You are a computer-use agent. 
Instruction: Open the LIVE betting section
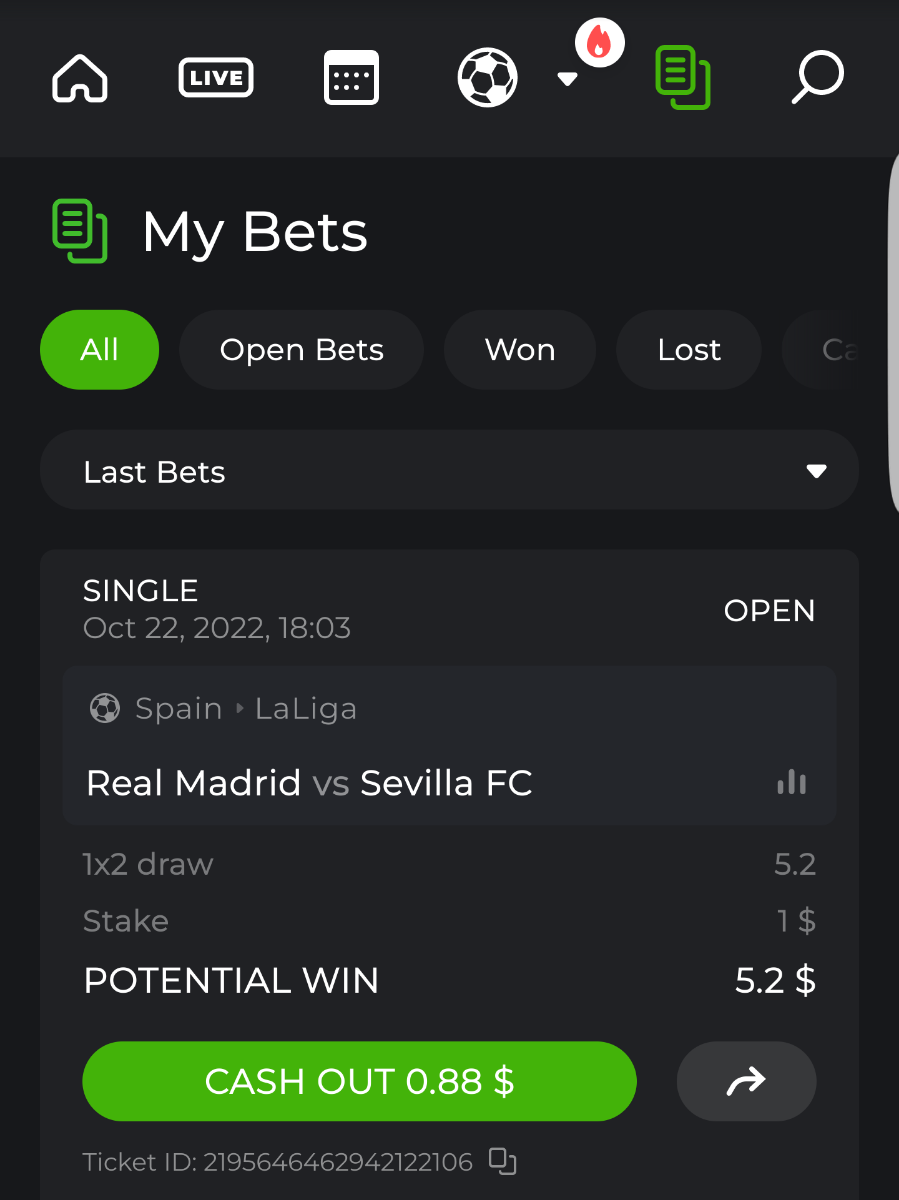[216, 78]
